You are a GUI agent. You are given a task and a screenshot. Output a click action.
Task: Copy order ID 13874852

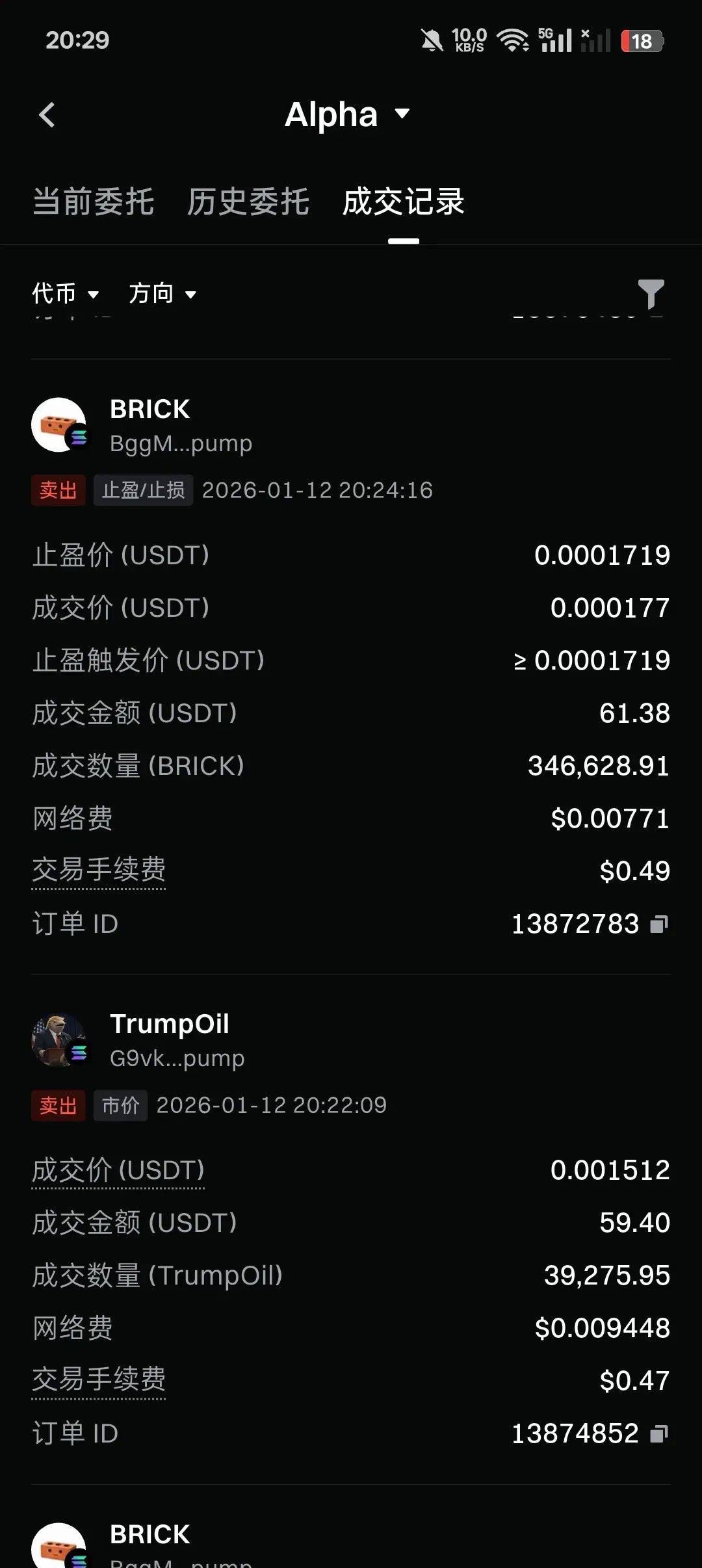pyautogui.click(x=659, y=1433)
